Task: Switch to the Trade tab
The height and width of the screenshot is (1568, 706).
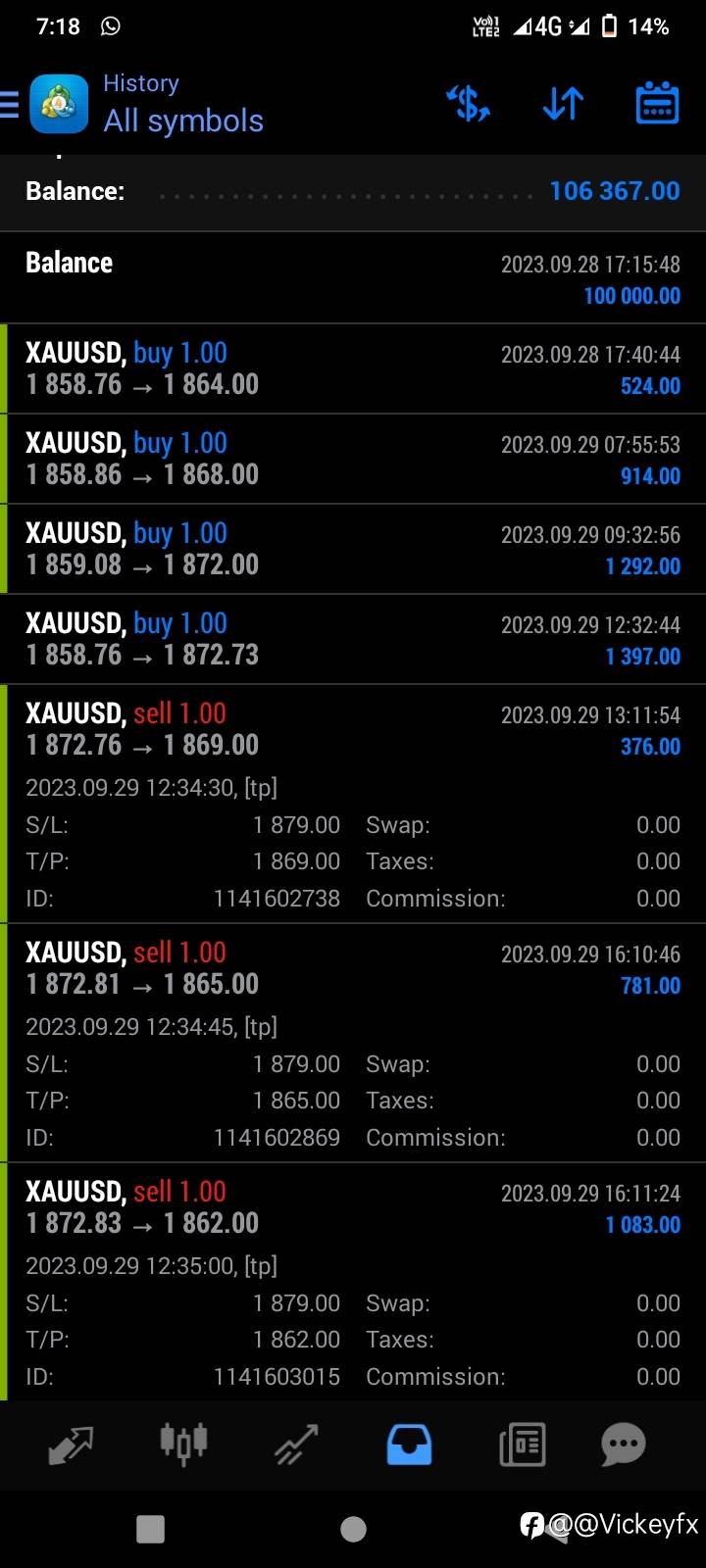Action: [296, 1445]
